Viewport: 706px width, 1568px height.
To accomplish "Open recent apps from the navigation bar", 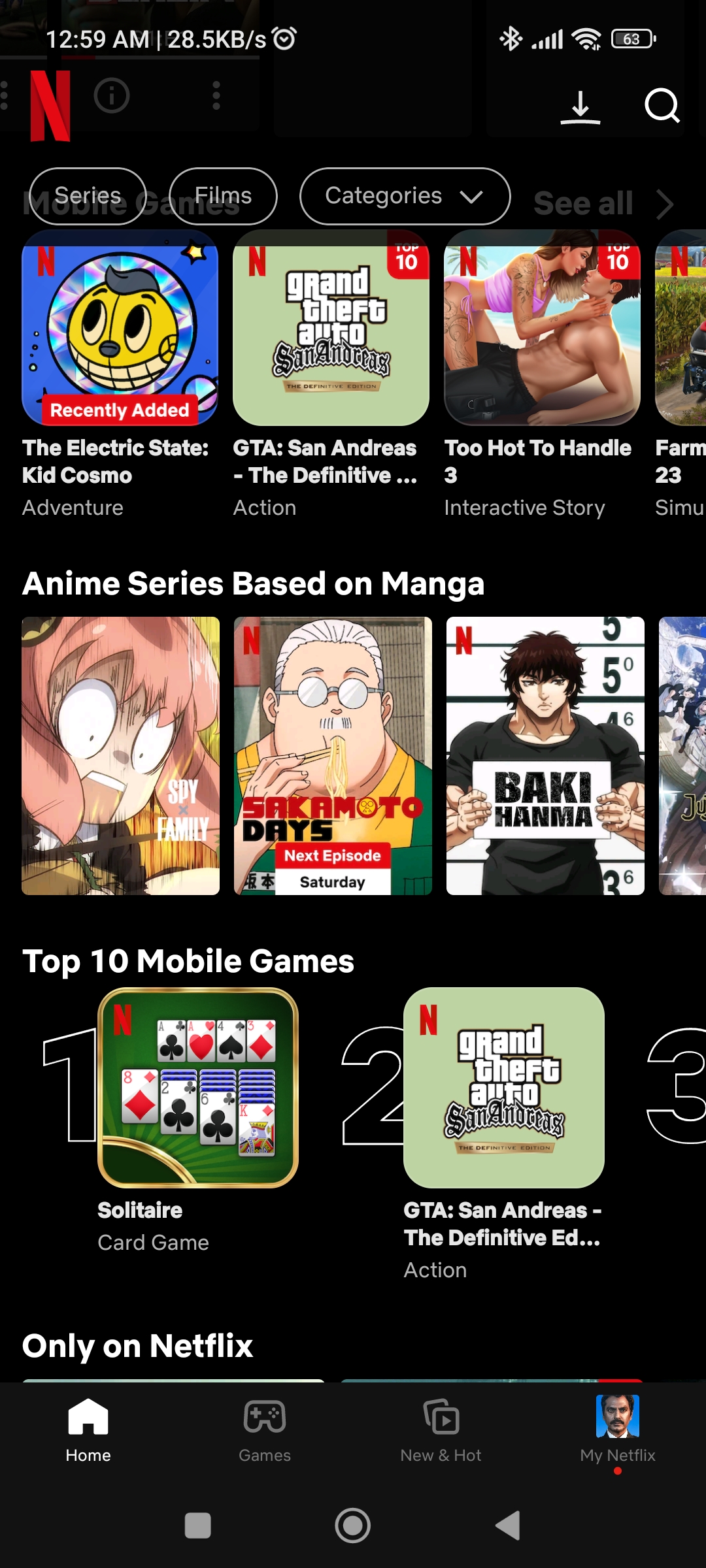I will 198,1526.
